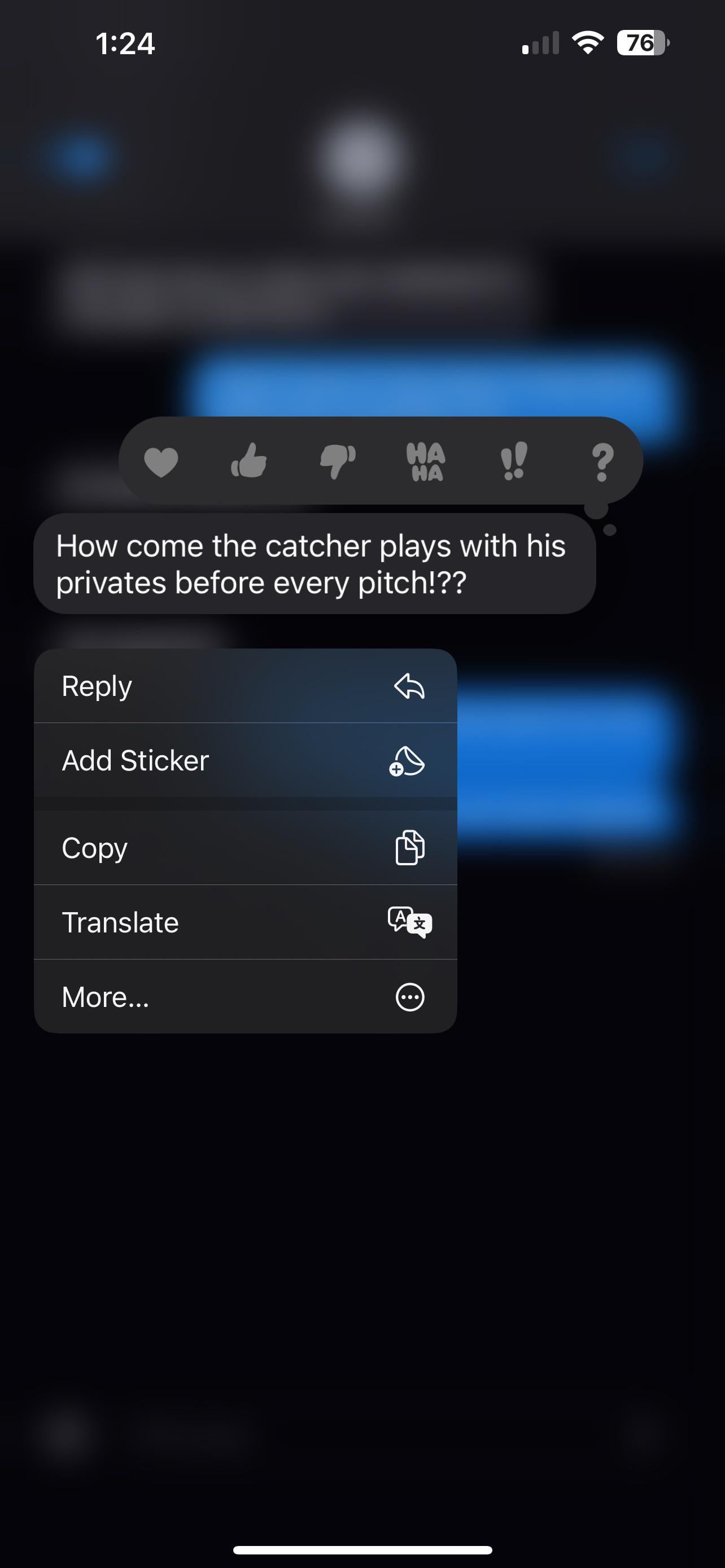The image size is (725, 1568).
Task: React with the double exclamation marks
Action: click(514, 461)
